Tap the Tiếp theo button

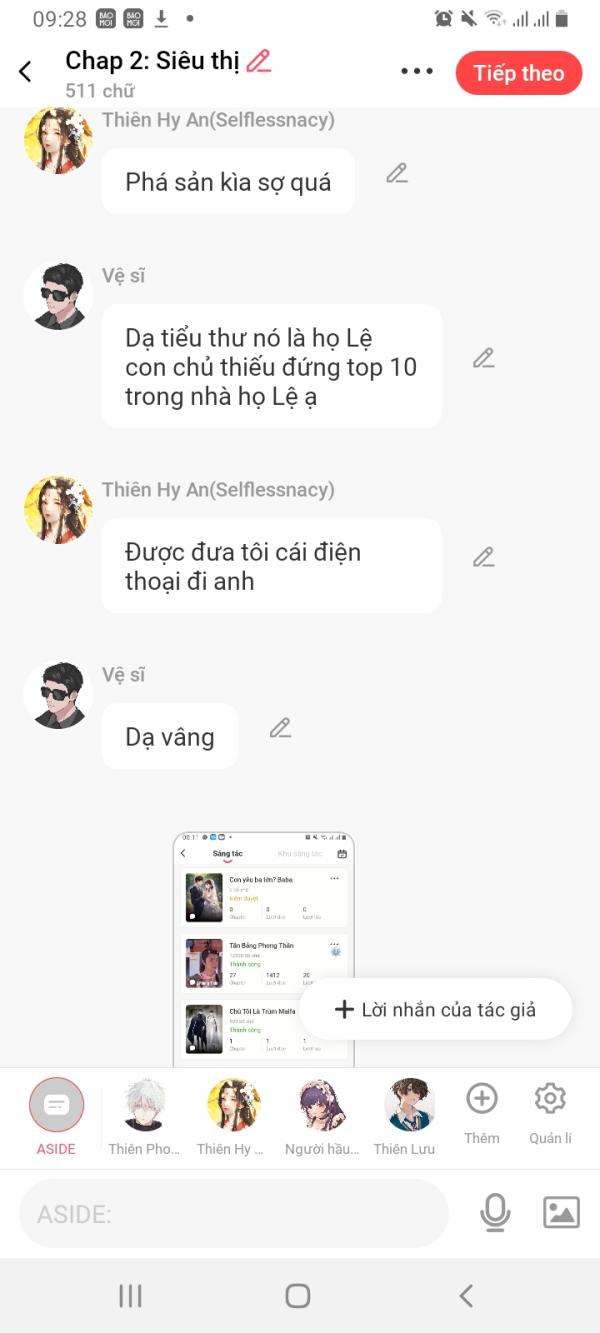[519, 73]
